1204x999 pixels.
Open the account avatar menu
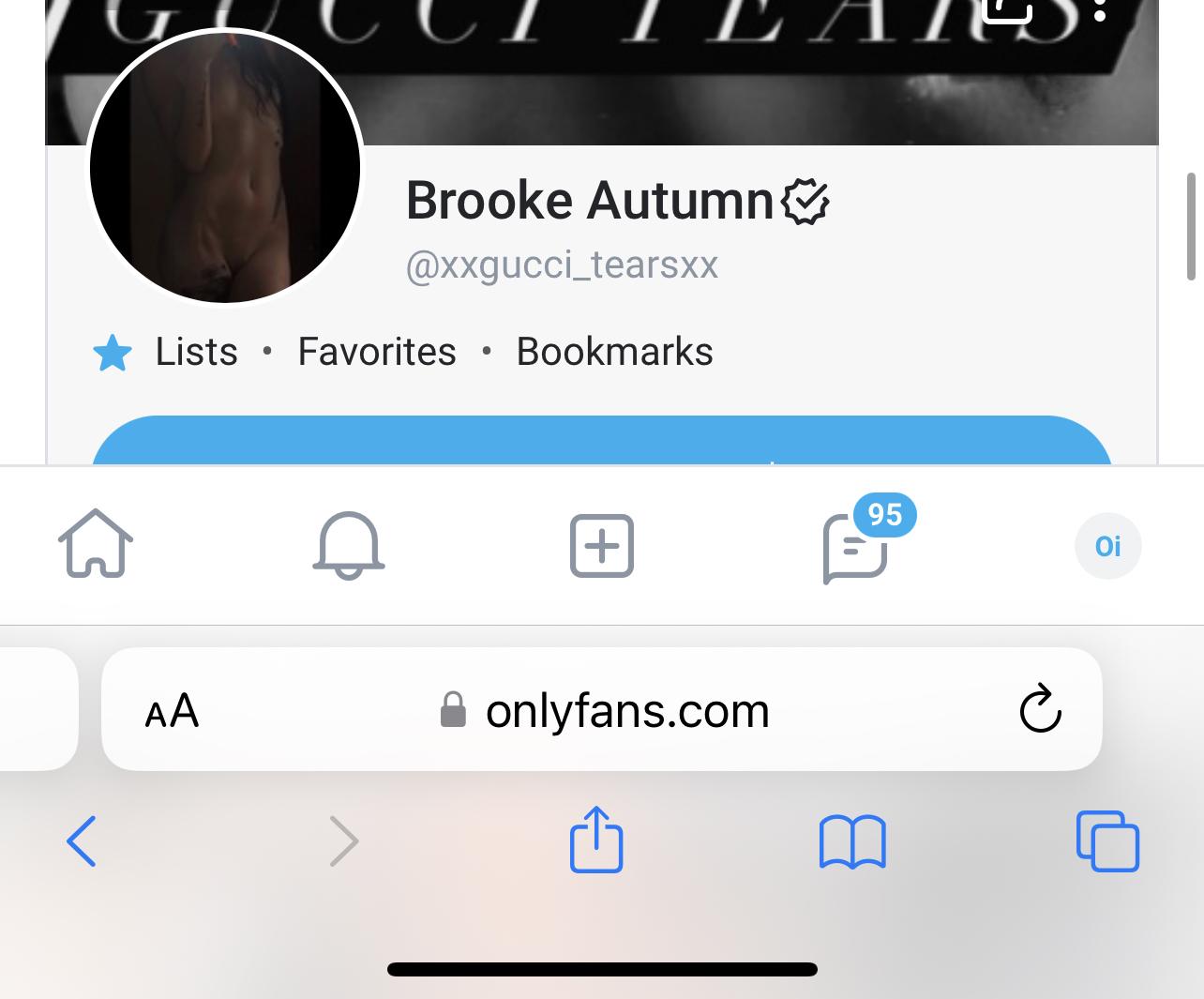[x=1107, y=546]
